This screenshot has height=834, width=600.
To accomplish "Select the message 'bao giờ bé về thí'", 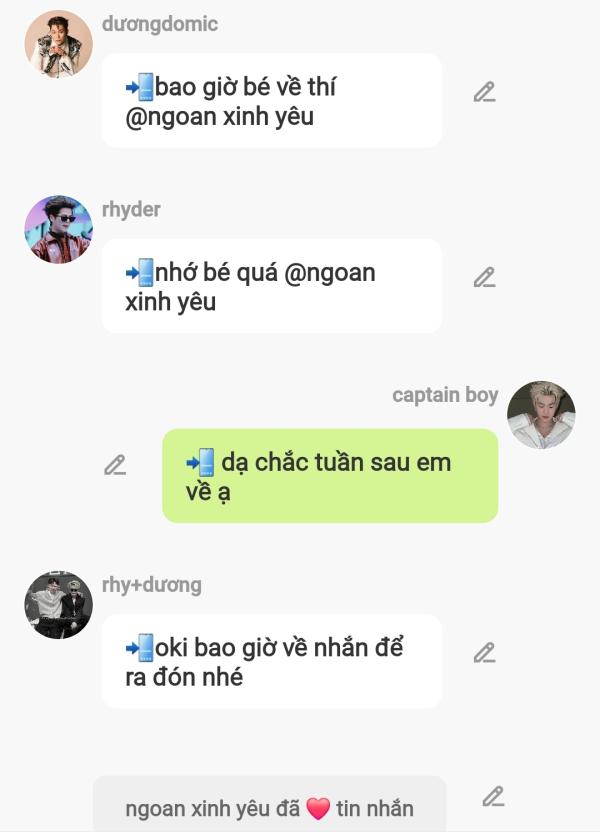I will coord(271,101).
